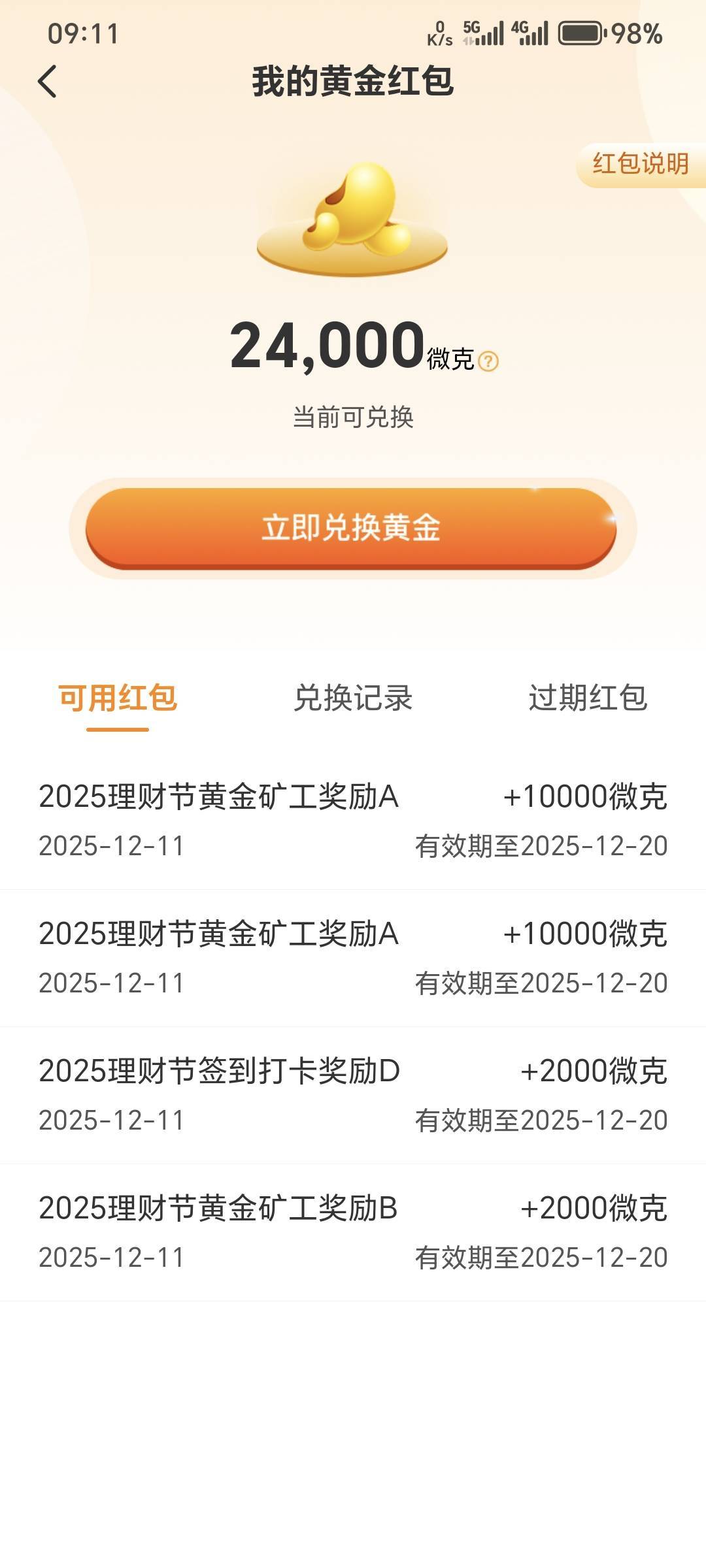View the 过期红包 tab
The height and width of the screenshot is (1568, 706).
point(588,698)
